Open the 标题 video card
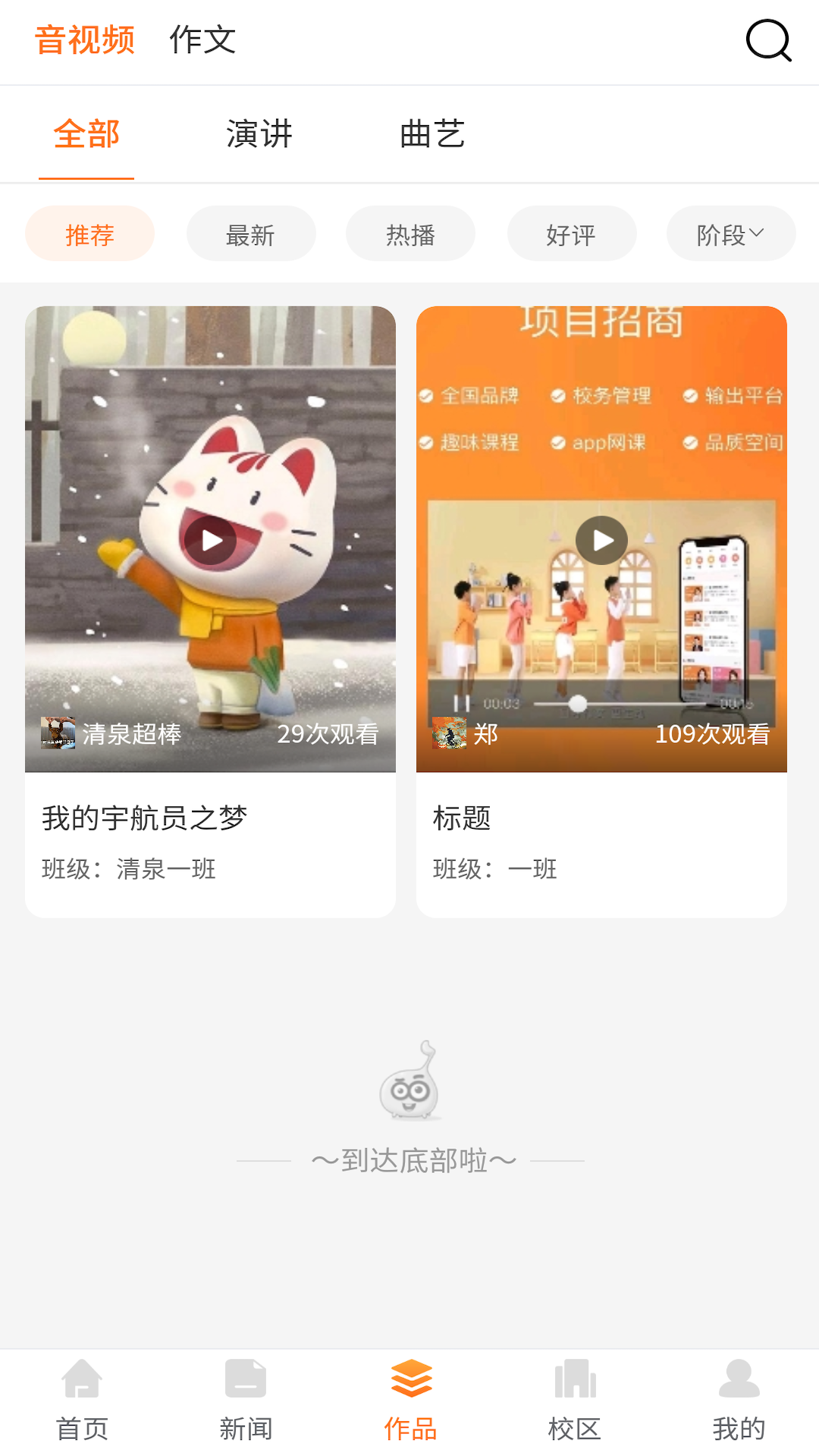The image size is (819, 1456). (x=601, y=611)
